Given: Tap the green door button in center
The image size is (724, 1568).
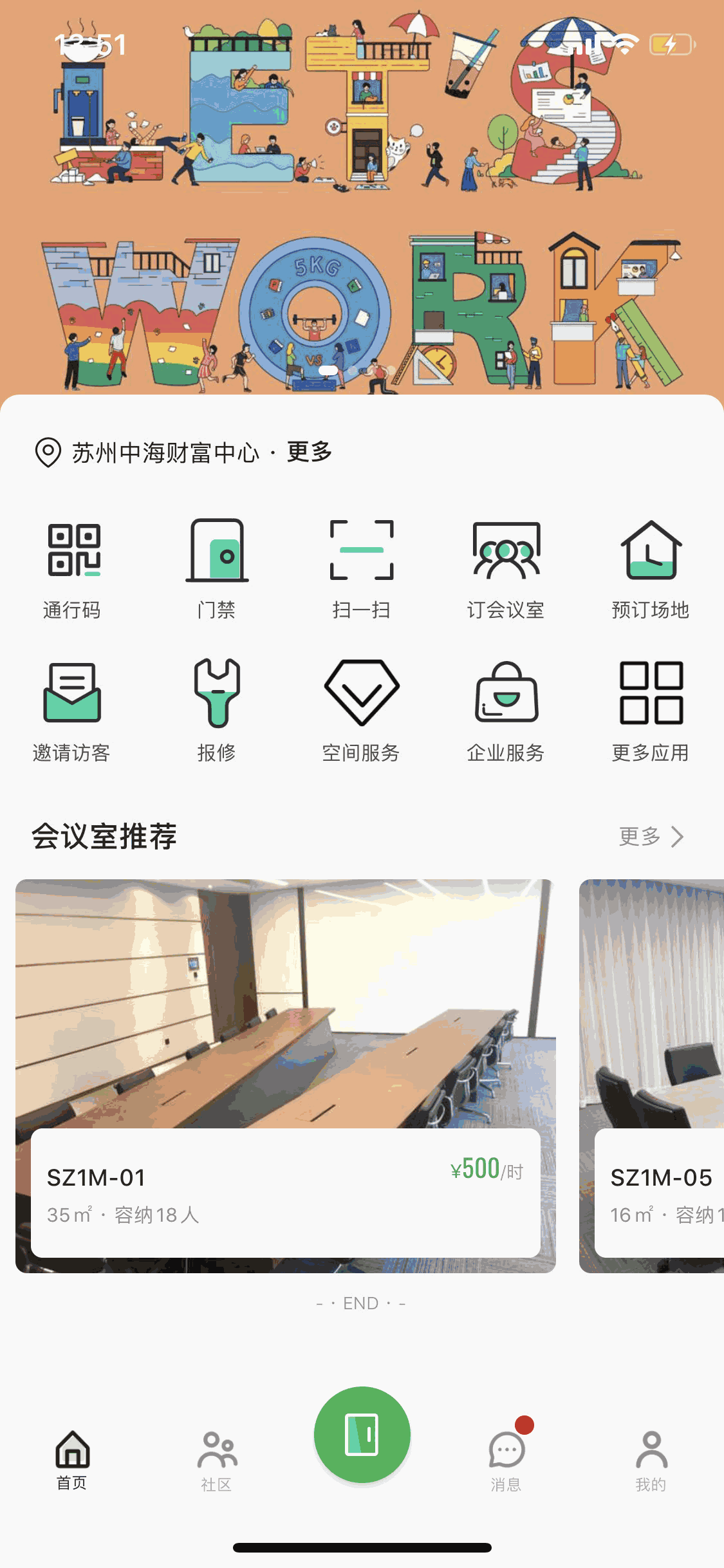Looking at the screenshot, I should click(362, 1435).
